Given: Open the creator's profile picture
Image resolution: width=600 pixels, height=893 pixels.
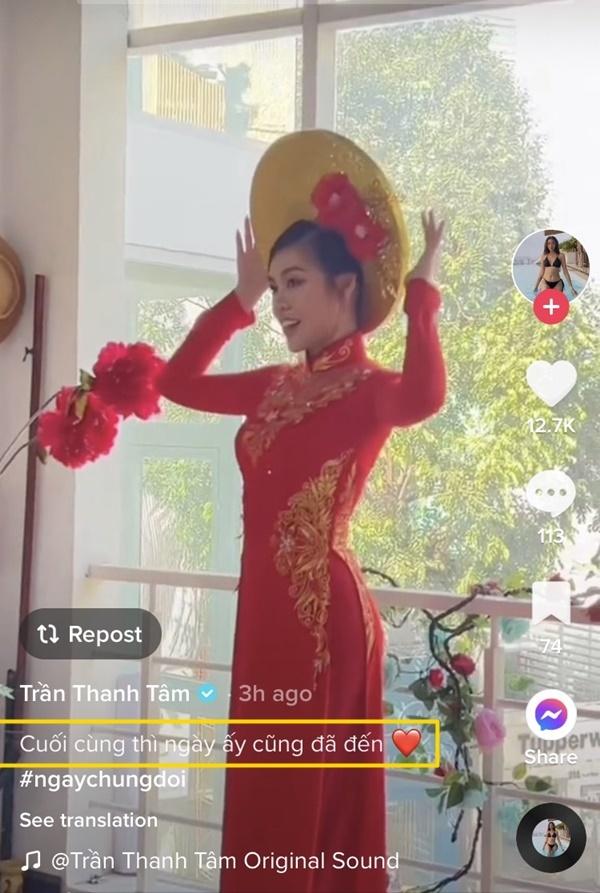Looking at the screenshot, I should click(x=550, y=264).
